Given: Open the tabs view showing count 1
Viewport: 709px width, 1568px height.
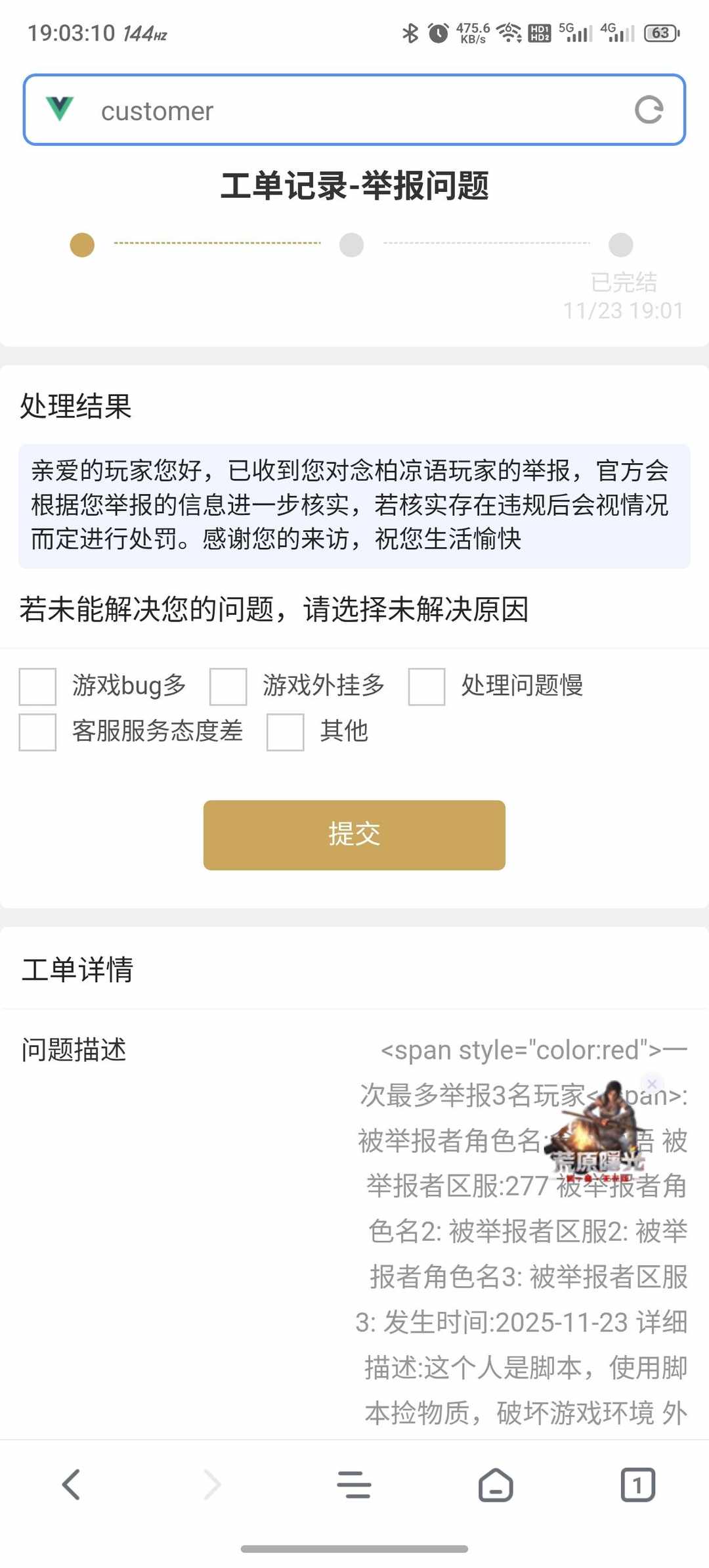Looking at the screenshot, I should click(x=636, y=1487).
